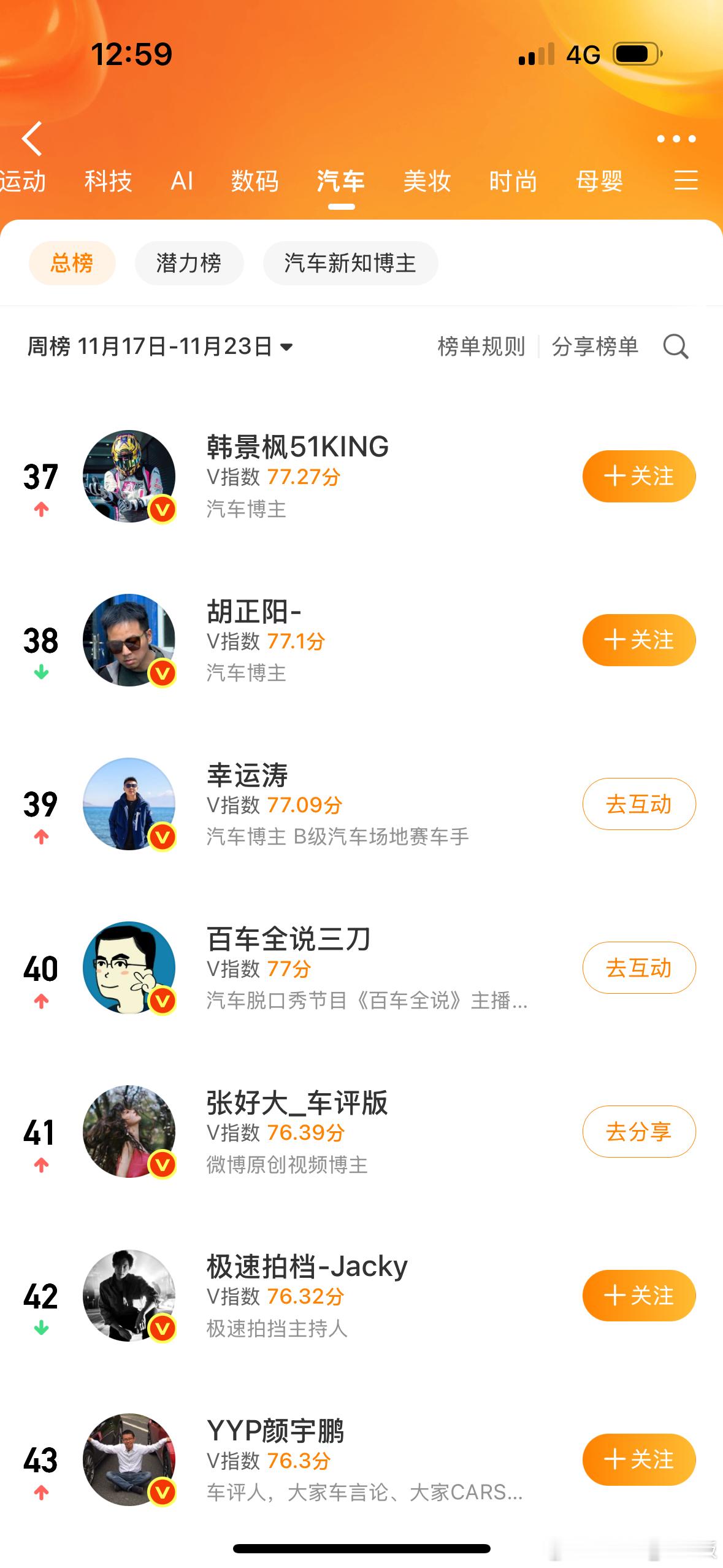Select the 总榜 filter pill
Viewport: 723px width, 1568px height.
click(72, 263)
